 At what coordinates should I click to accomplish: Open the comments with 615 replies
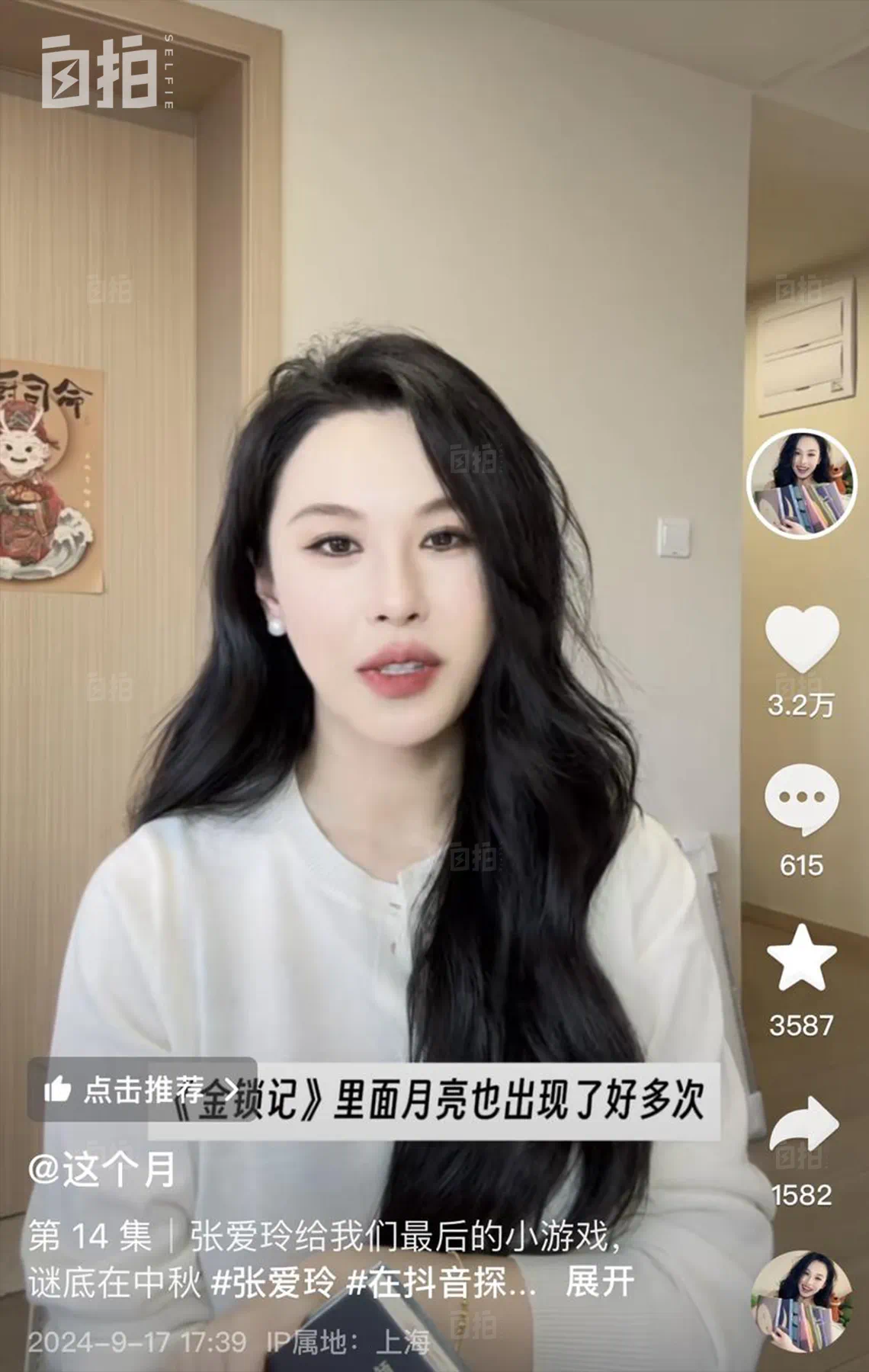click(801, 800)
